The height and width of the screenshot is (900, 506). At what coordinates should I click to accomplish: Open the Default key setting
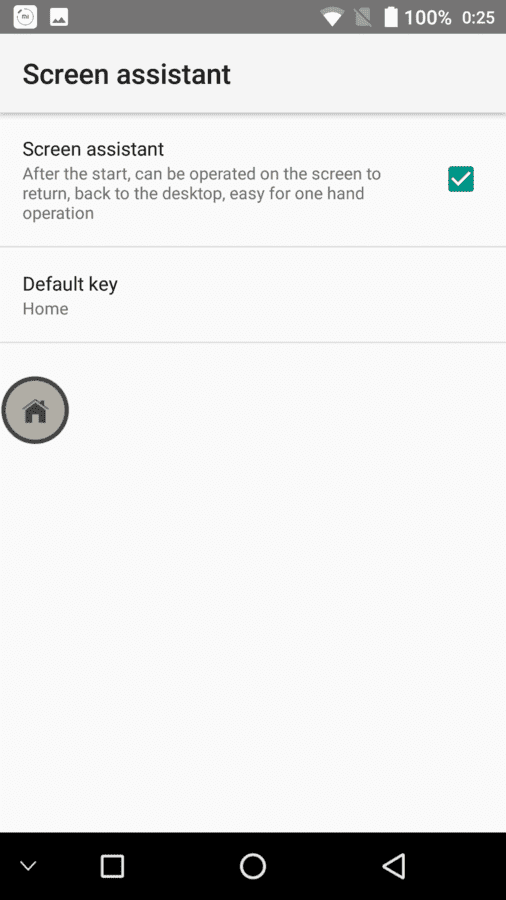253,295
